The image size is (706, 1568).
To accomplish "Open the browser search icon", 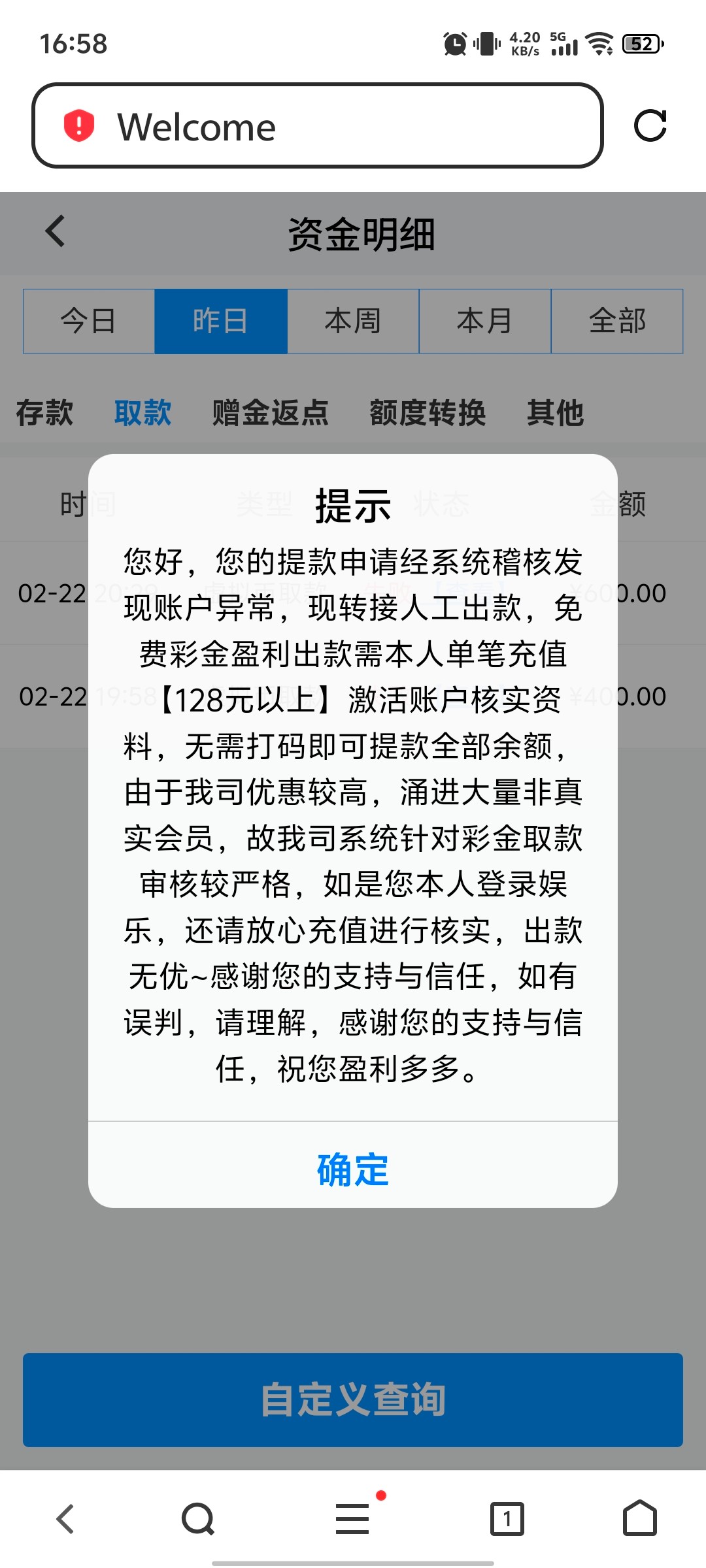I will [197, 1518].
